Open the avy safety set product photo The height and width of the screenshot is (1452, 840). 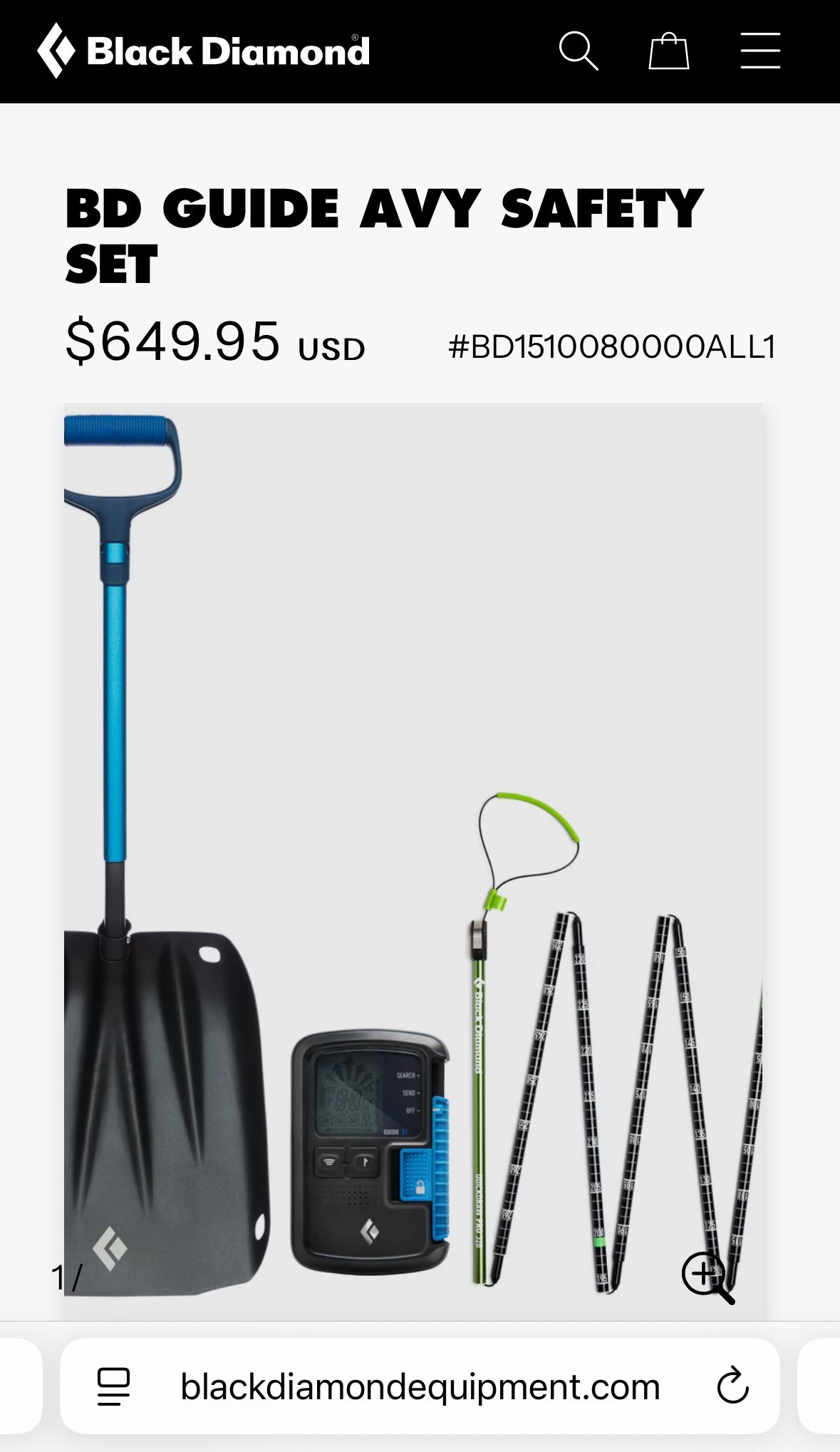click(413, 855)
